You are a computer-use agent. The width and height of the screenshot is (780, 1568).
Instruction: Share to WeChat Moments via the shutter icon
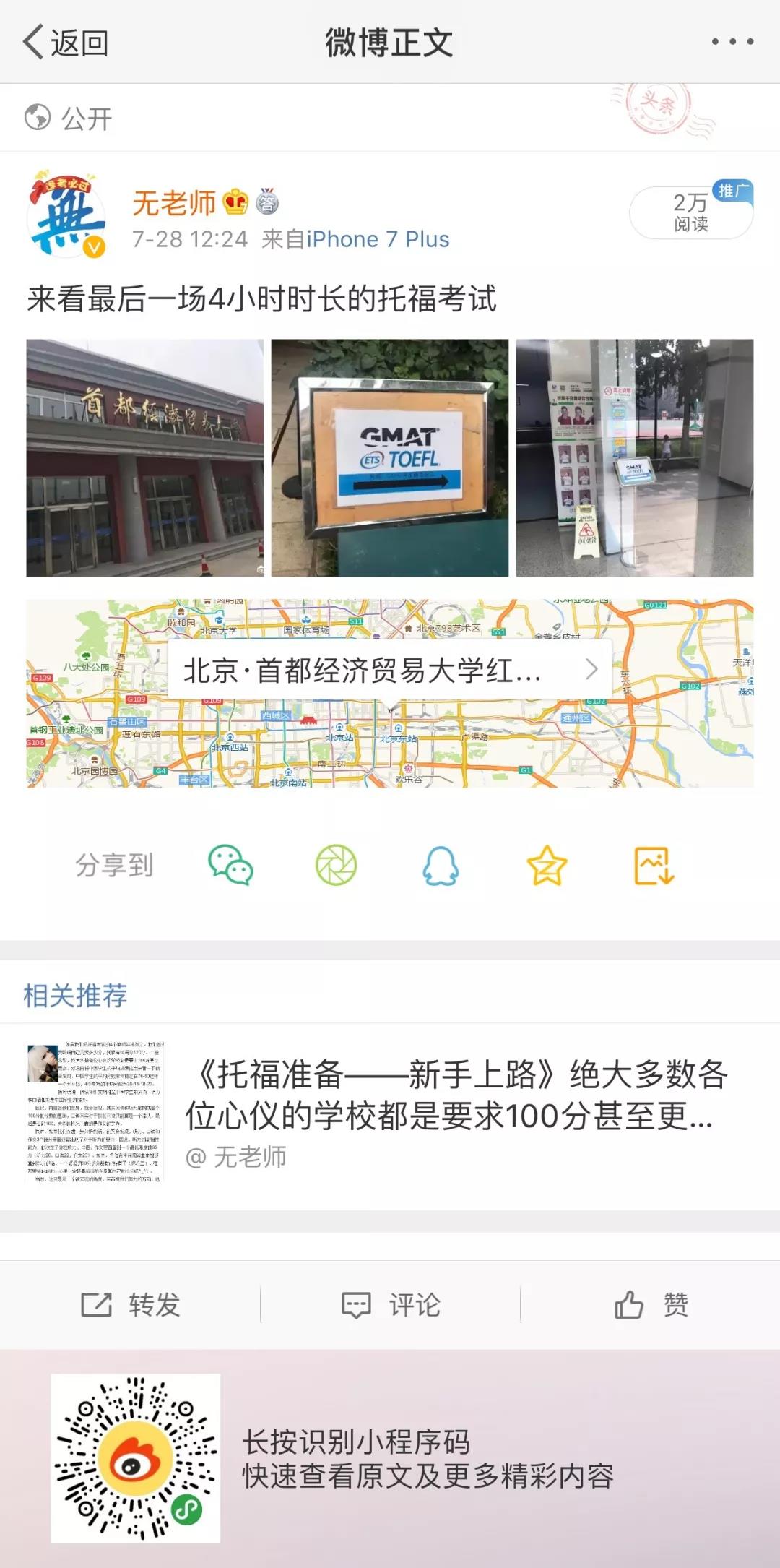pos(336,865)
